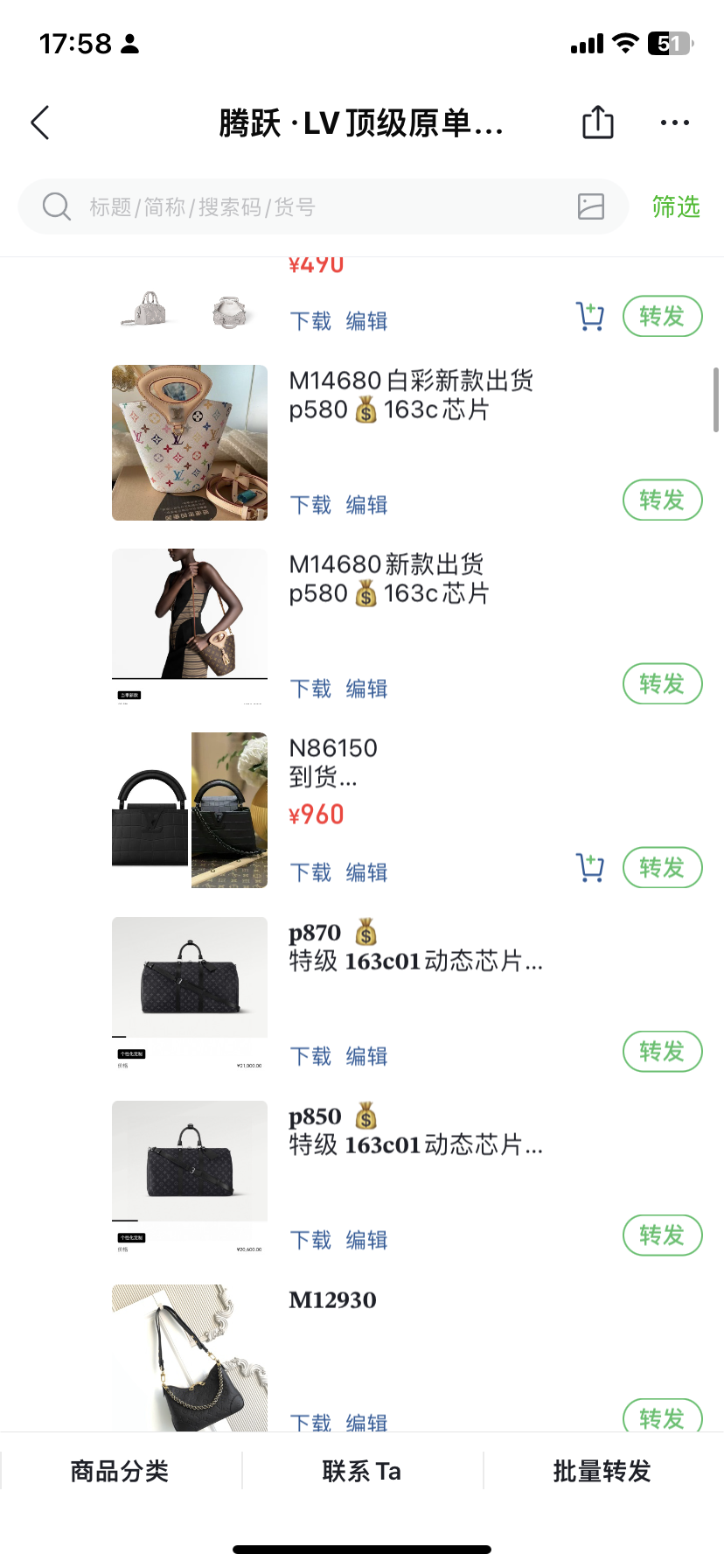Go back with the arrow

tap(40, 122)
